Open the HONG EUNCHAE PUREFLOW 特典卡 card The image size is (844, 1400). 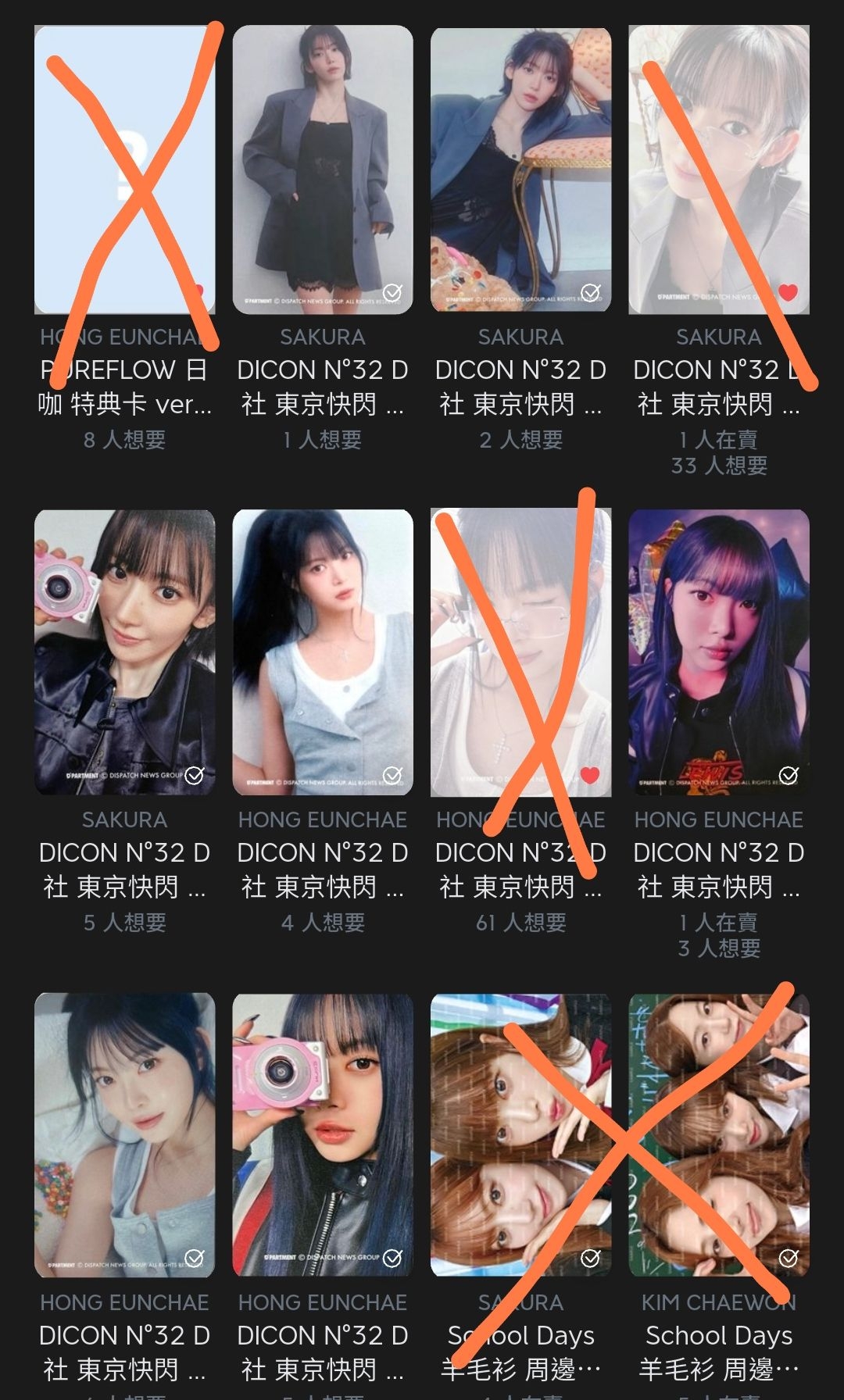click(125, 170)
